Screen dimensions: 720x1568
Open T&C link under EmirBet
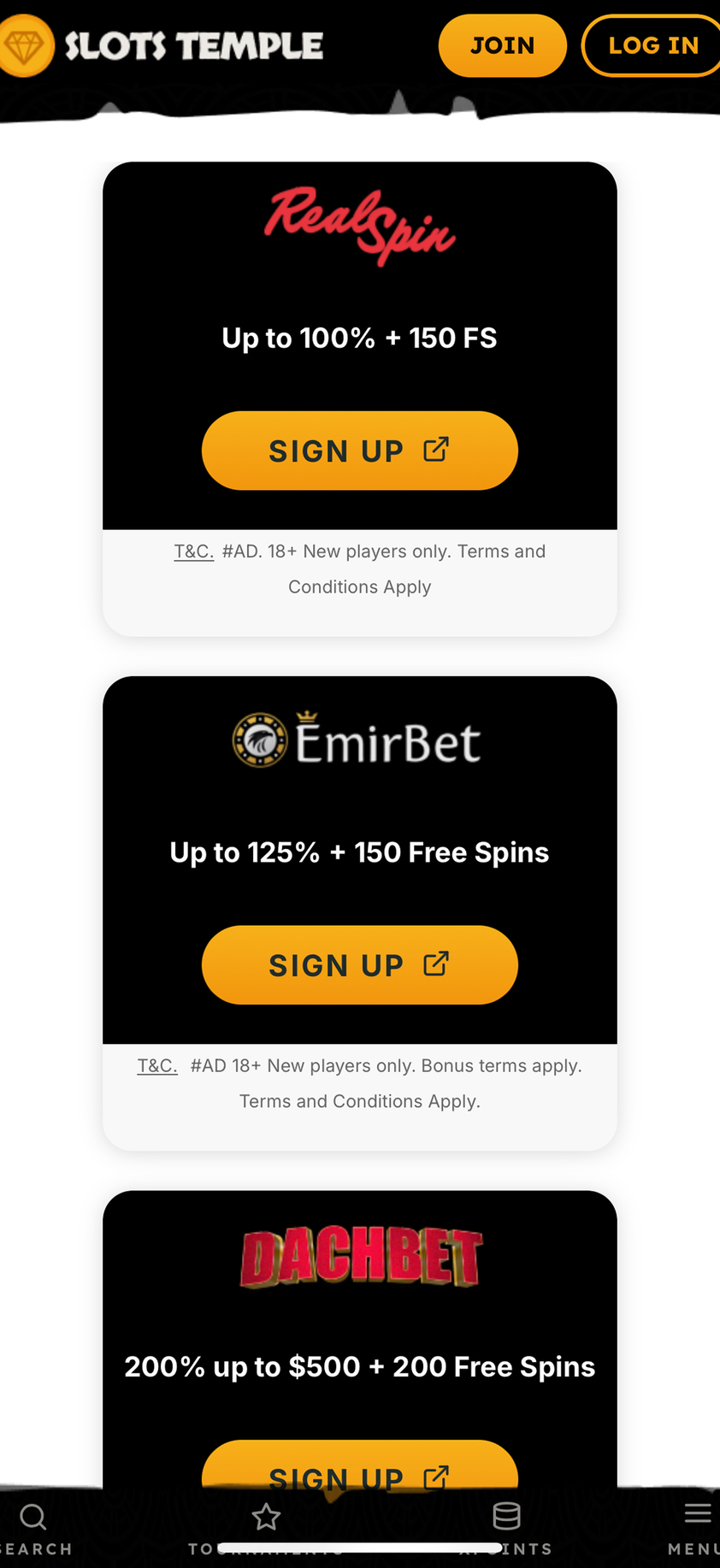tap(157, 1066)
